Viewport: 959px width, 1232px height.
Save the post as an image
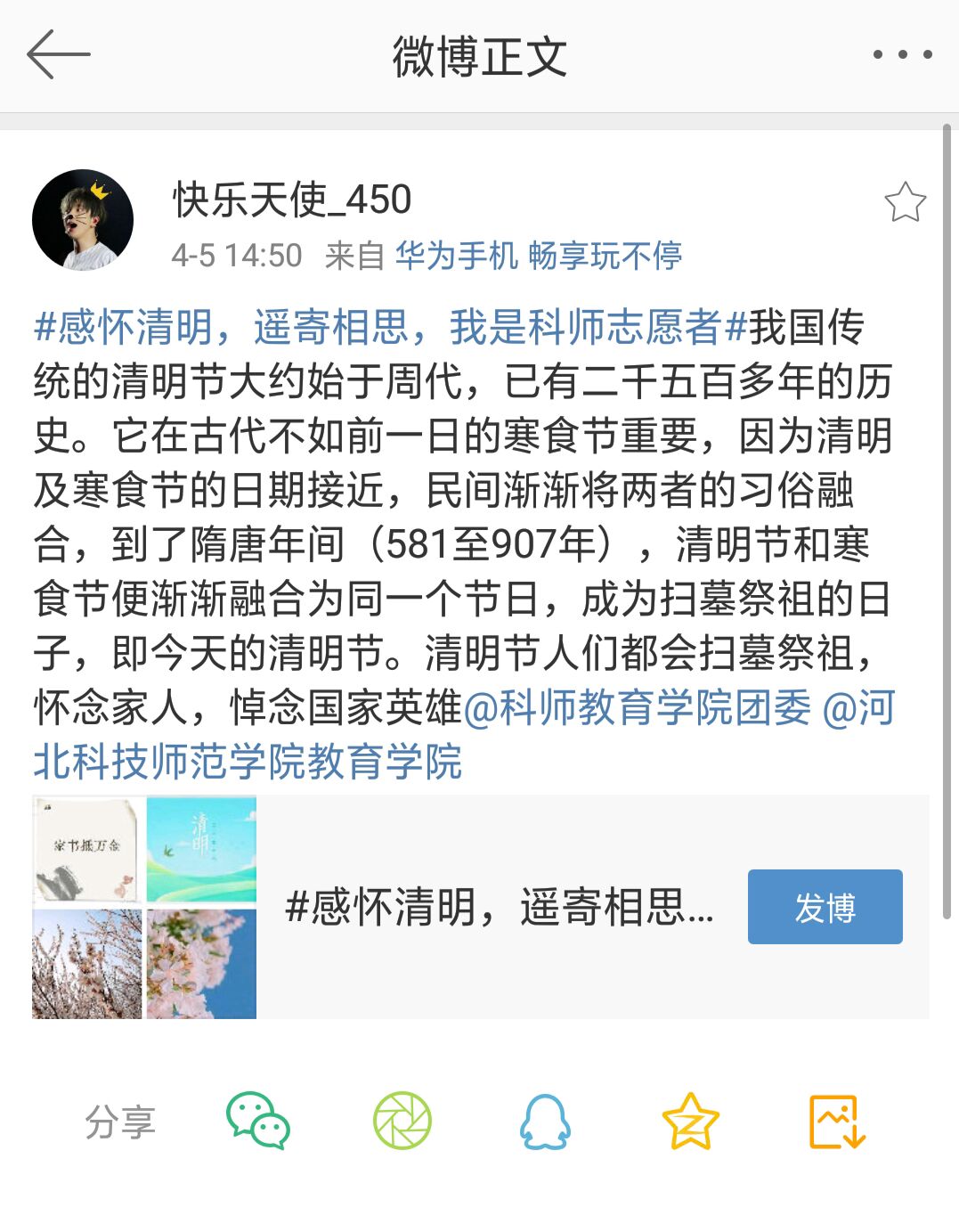point(836,1121)
